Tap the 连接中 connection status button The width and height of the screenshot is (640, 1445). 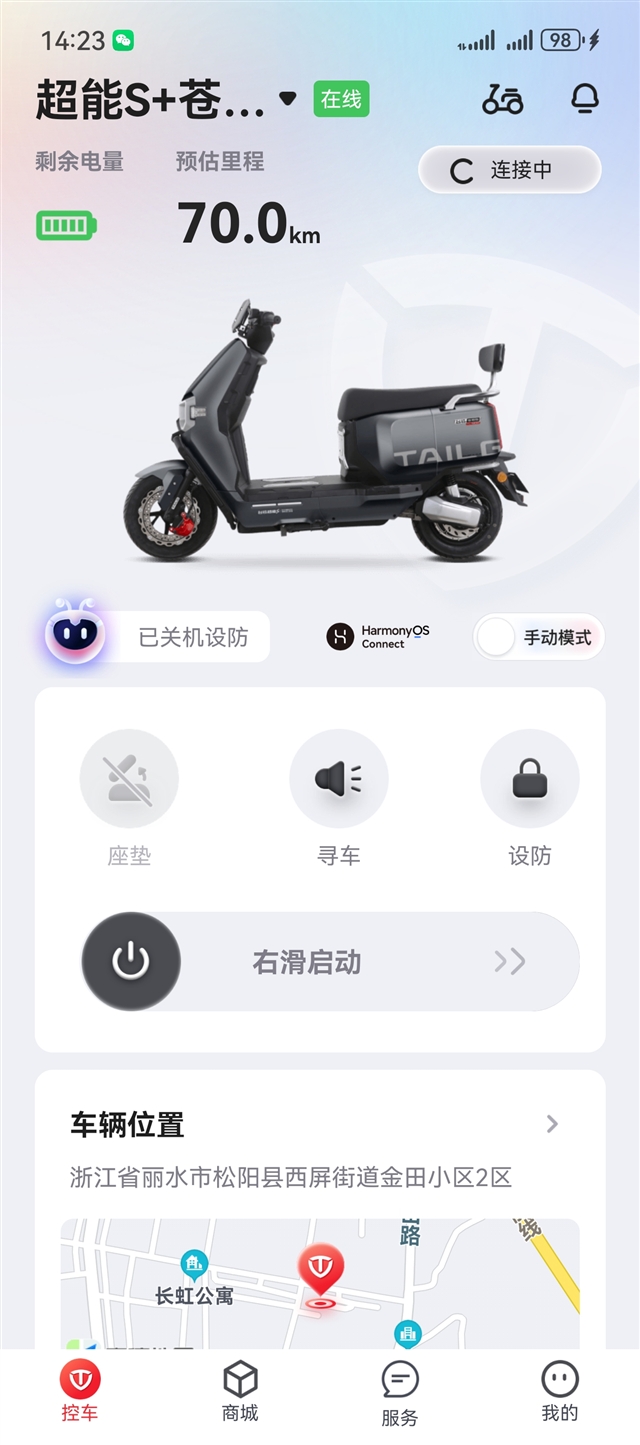click(x=510, y=170)
